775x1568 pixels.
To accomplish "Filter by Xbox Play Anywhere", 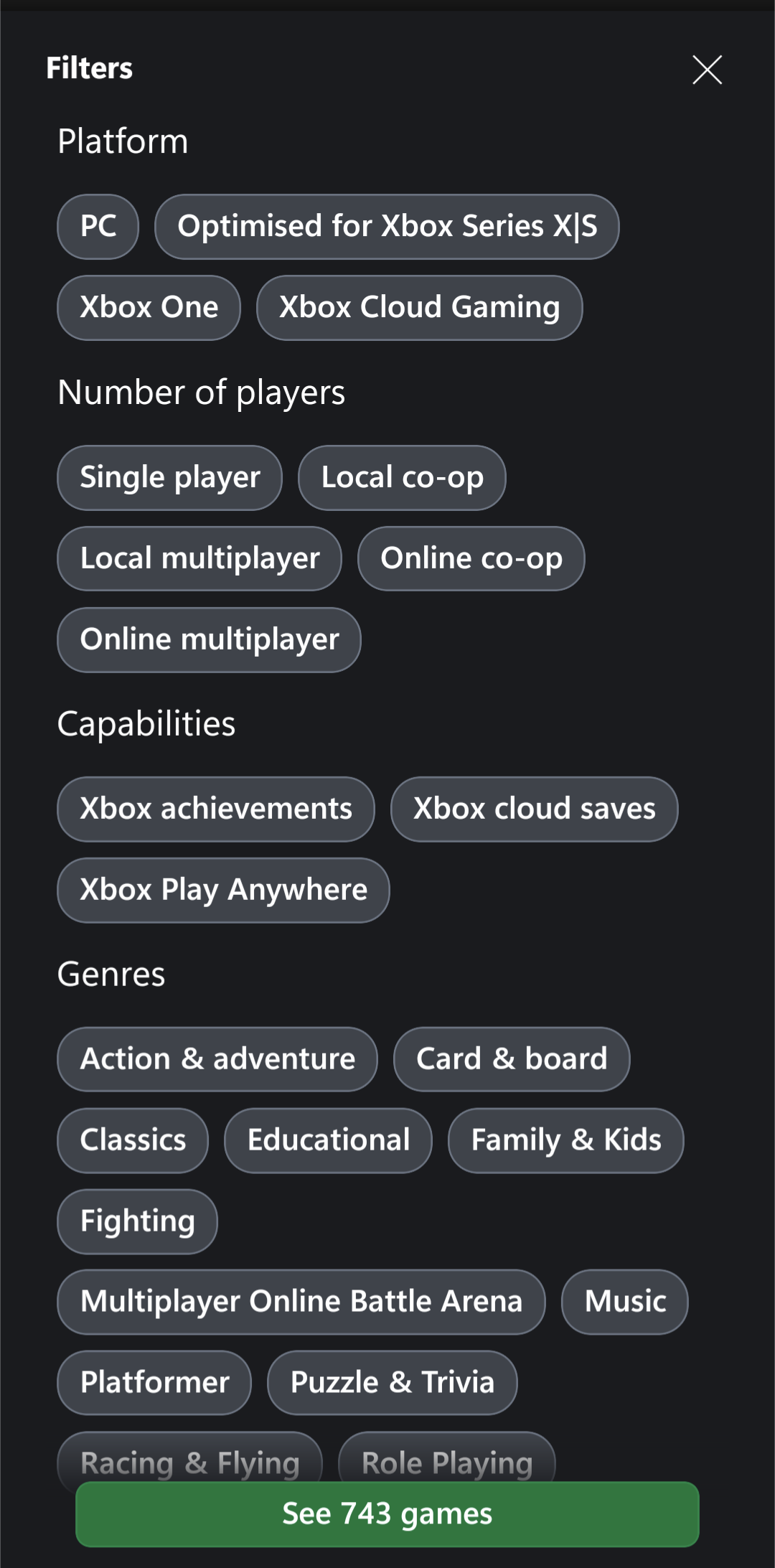I will click(223, 891).
